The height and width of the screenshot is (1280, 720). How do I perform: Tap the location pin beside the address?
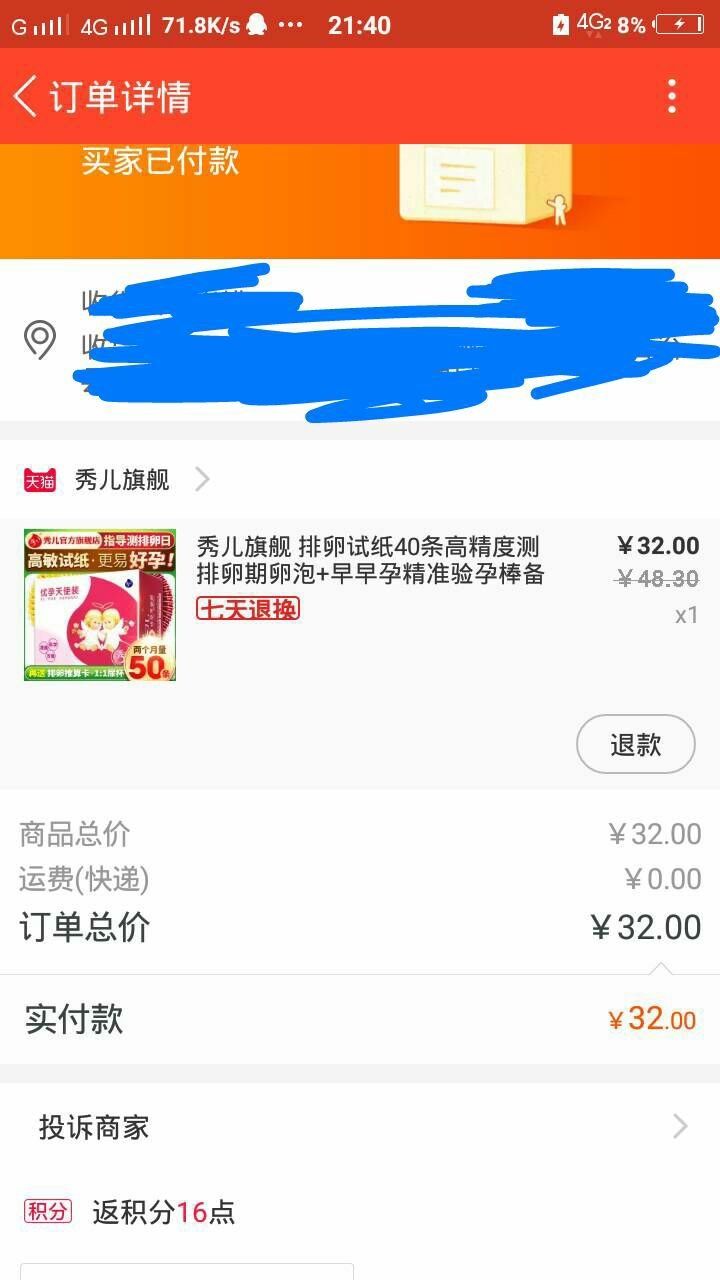tap(38, 340)
